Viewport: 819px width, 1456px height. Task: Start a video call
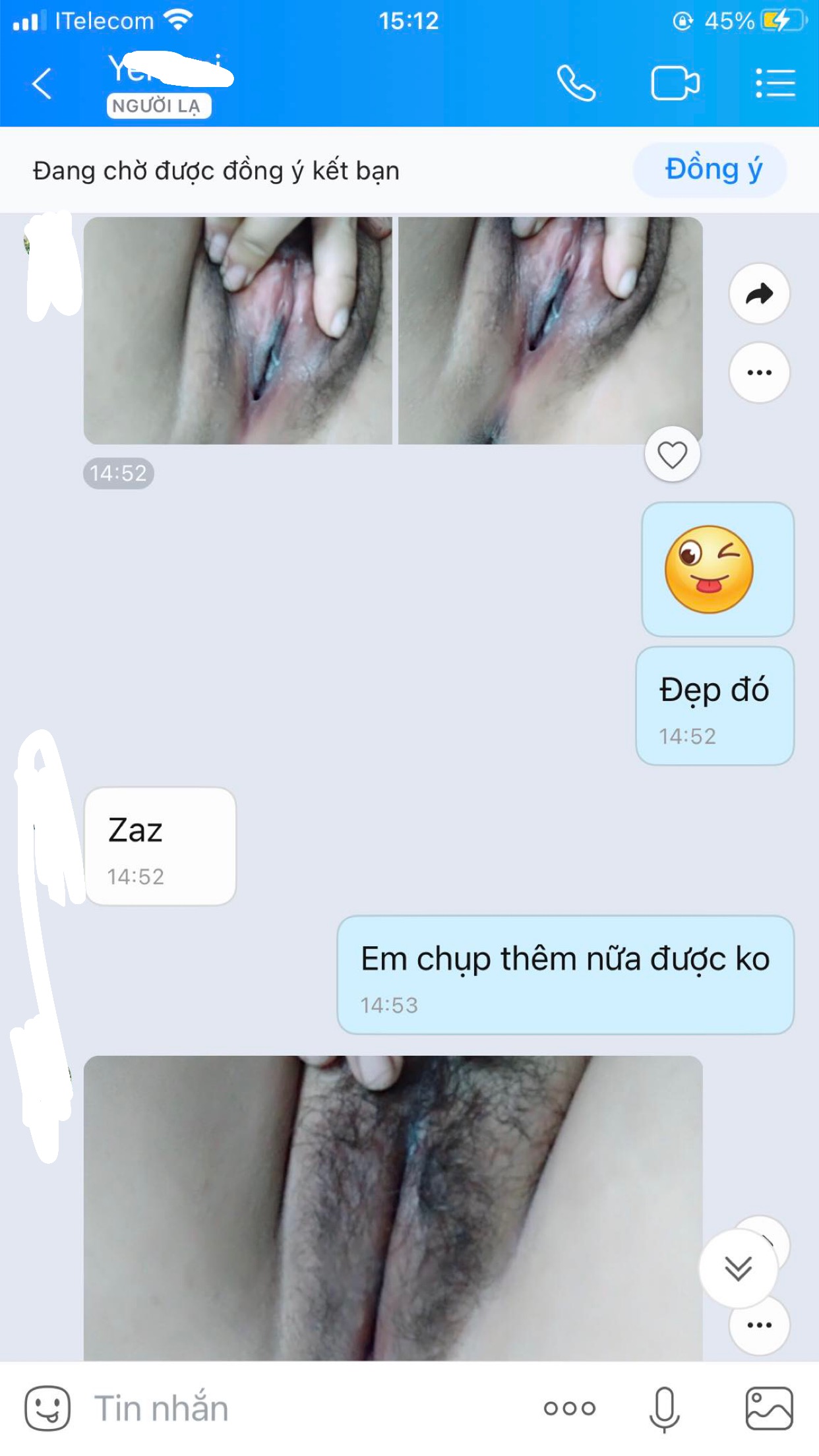point(675,84)
